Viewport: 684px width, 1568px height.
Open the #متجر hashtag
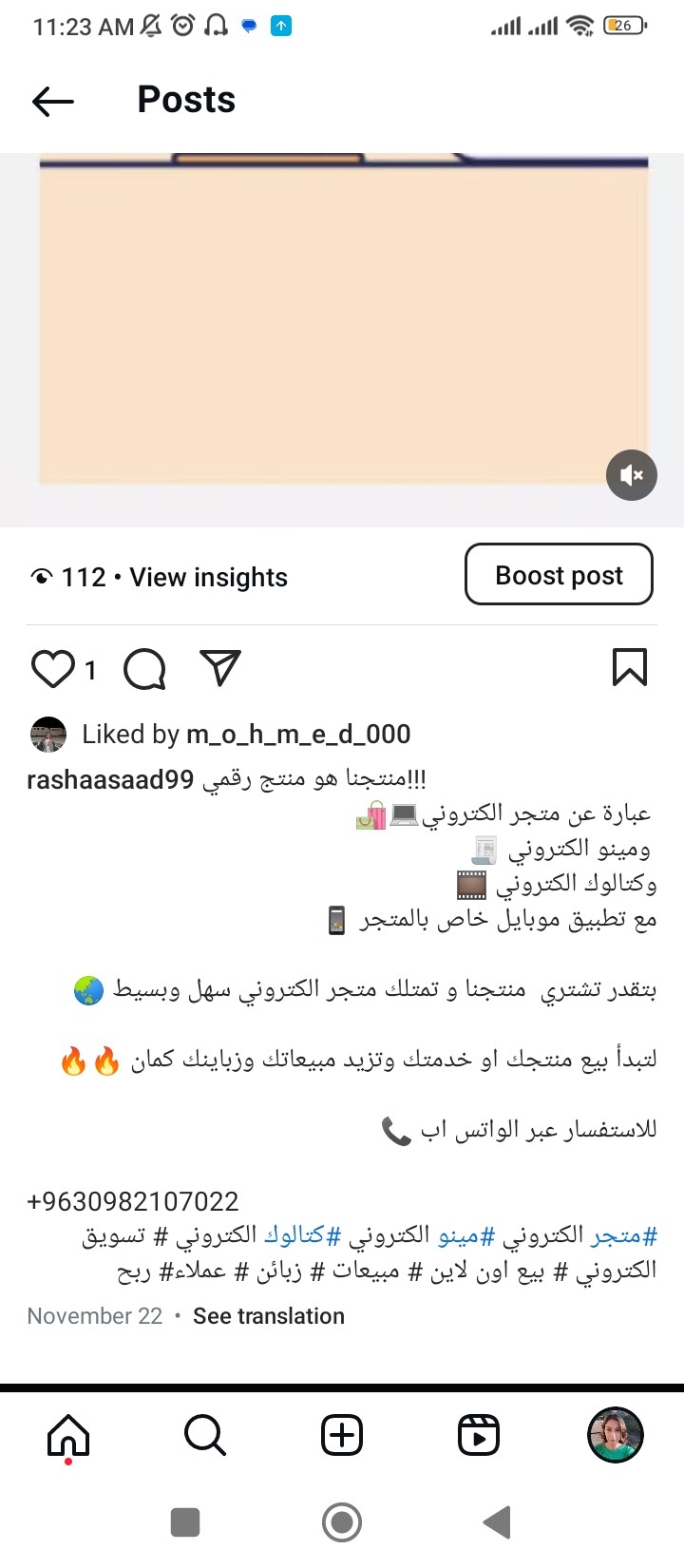point(624,1235)
